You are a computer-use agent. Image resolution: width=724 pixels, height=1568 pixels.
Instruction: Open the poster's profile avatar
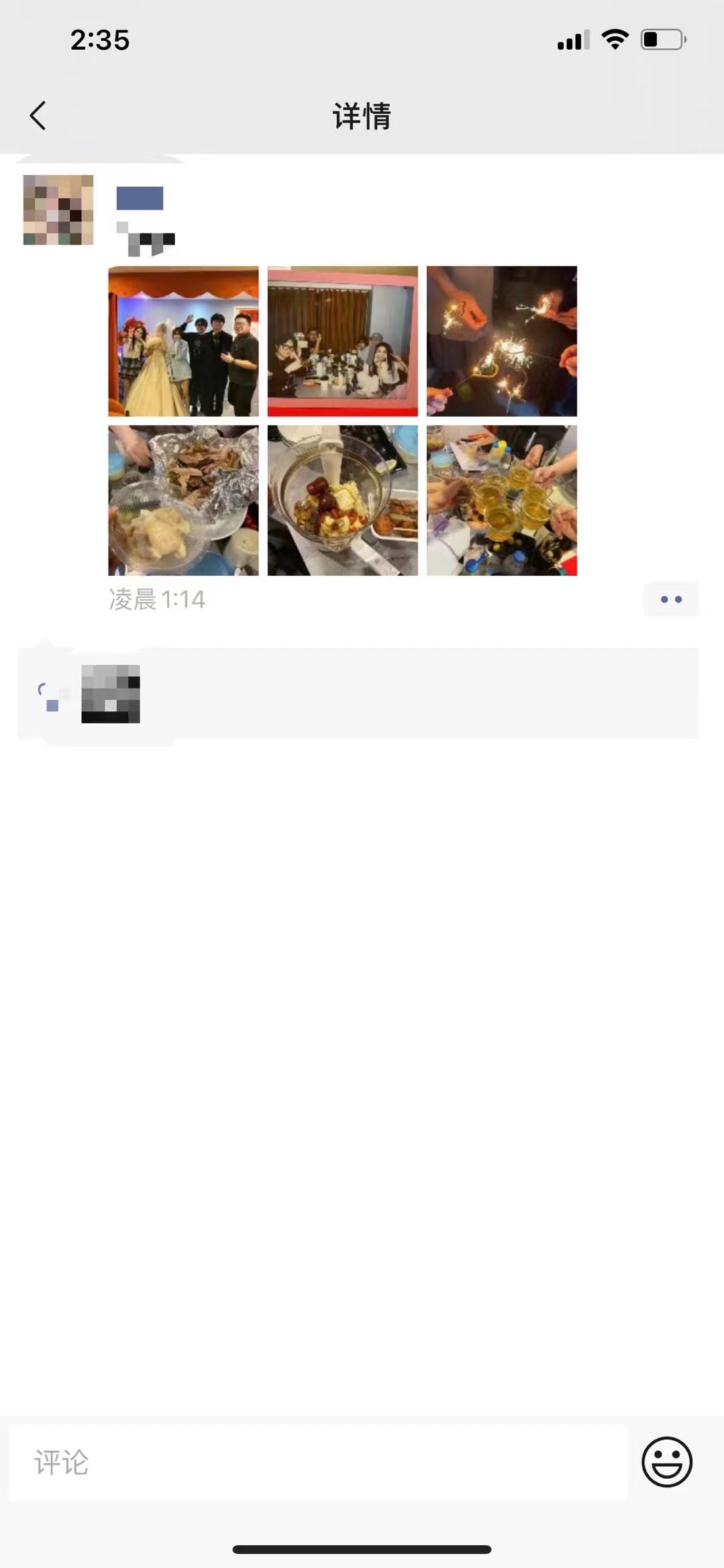click(58, 210)
